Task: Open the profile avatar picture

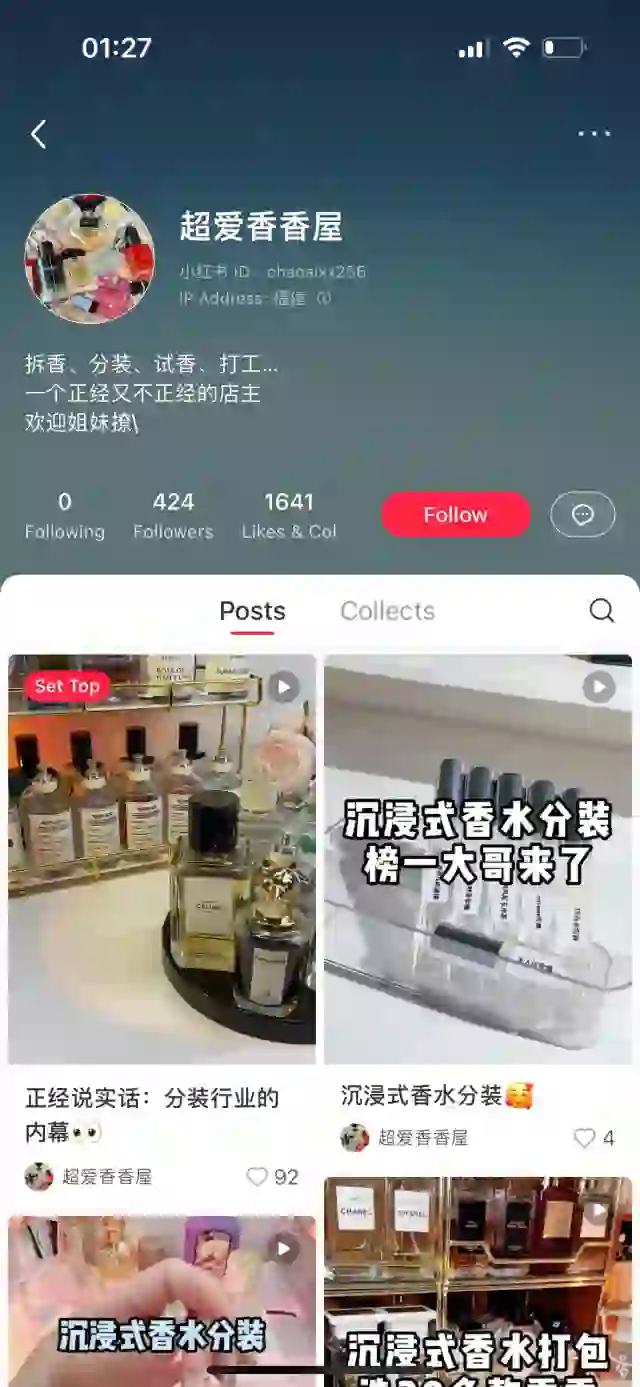Action: [x=90, y=258]
